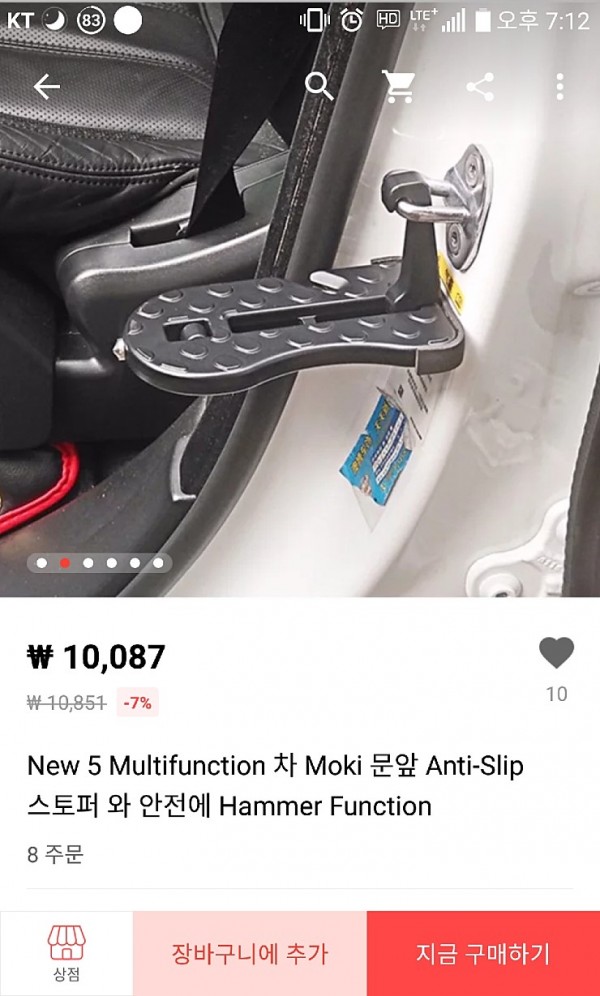This screenshot has height=996, width=600.
Task: Open the shopping cart
Action: click(399, 87)
